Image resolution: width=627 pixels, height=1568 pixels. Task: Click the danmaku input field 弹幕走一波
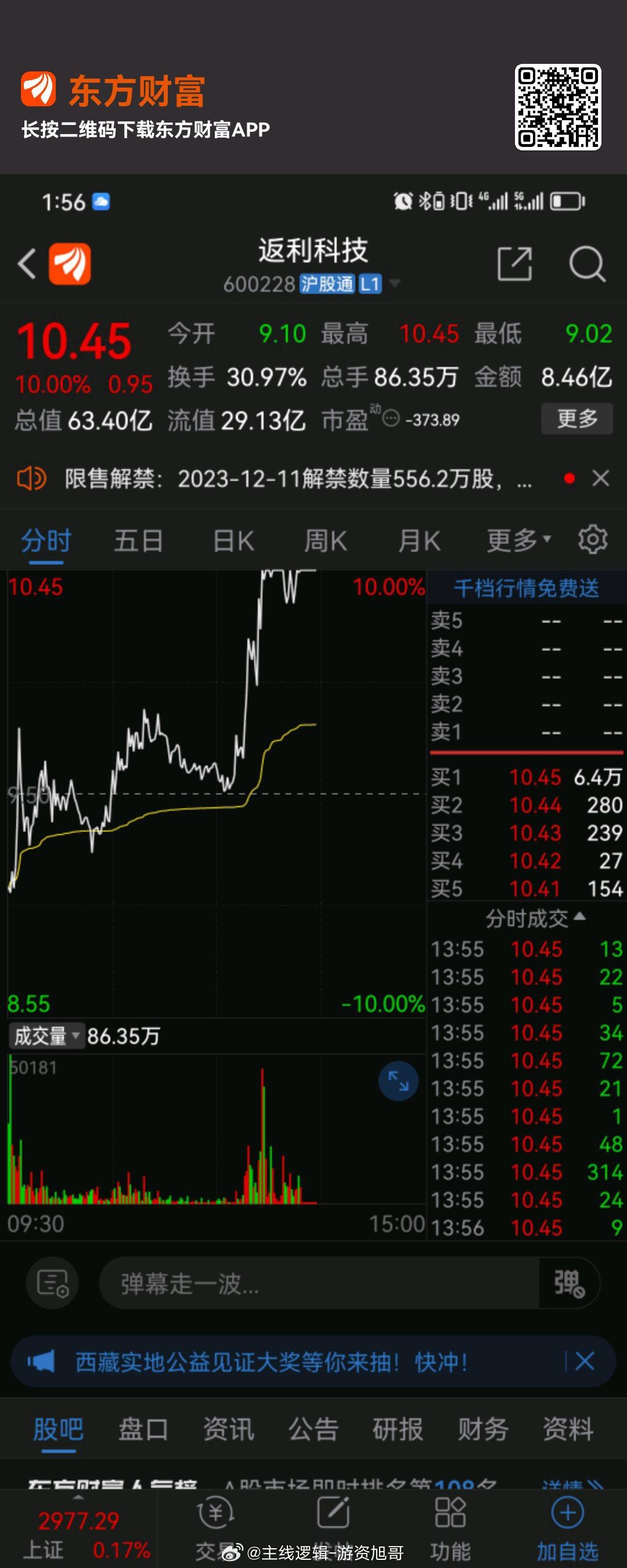pos(274,1281)
